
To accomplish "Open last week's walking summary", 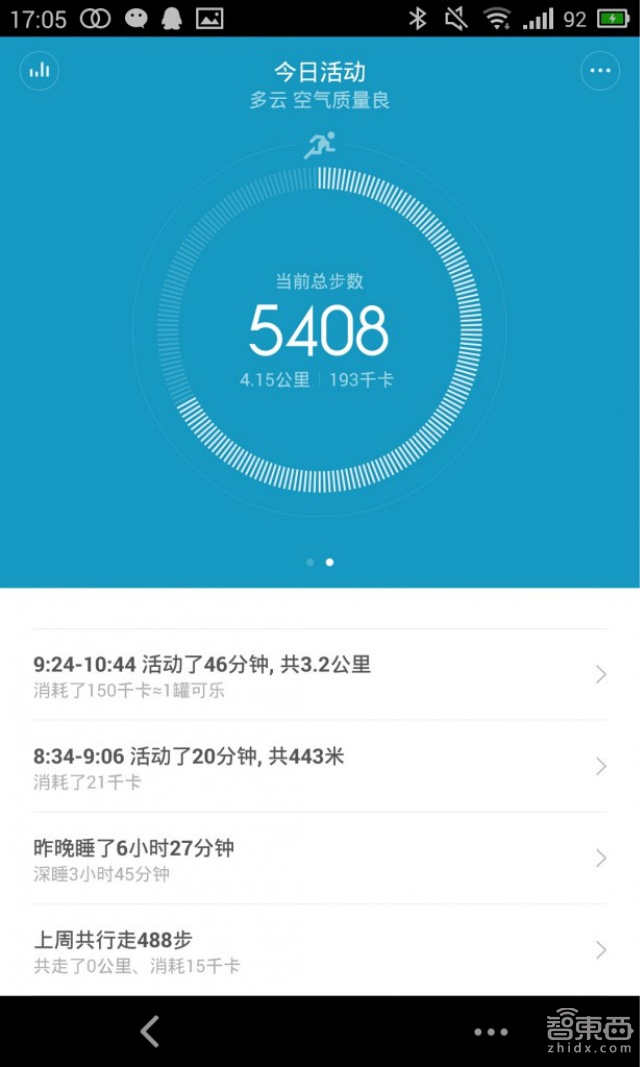I will click(320, 951).
